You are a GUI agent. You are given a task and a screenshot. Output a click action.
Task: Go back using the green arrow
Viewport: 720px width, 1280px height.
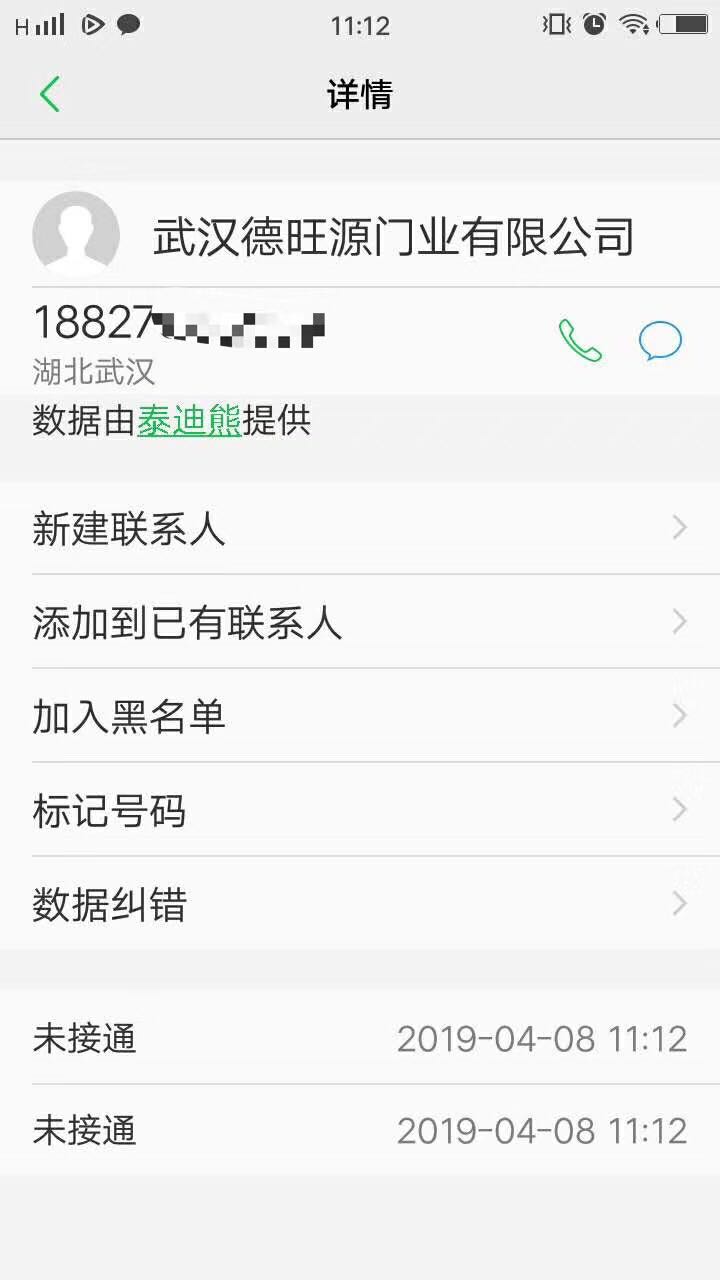point(49,95)
